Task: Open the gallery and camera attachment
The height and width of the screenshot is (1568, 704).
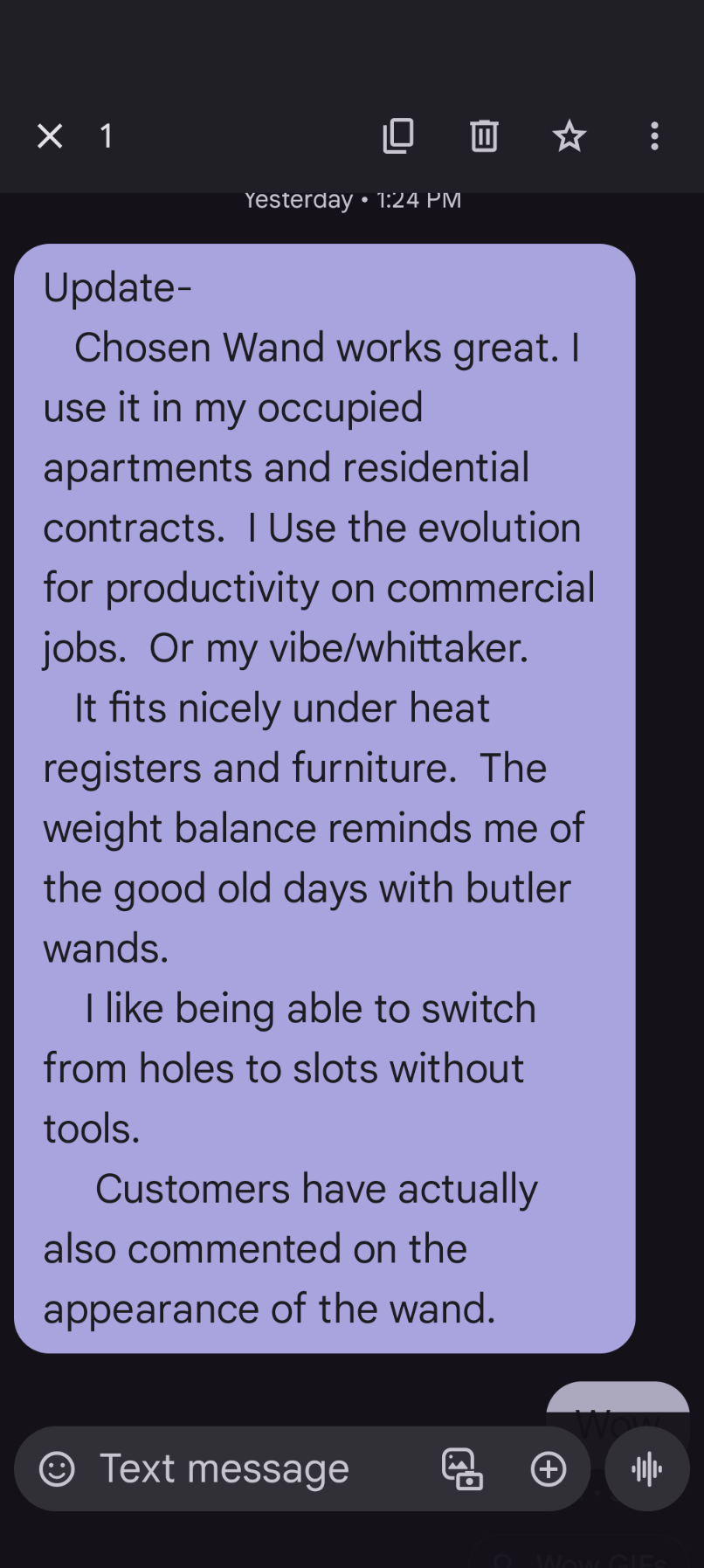Action: click(462, 1469)
